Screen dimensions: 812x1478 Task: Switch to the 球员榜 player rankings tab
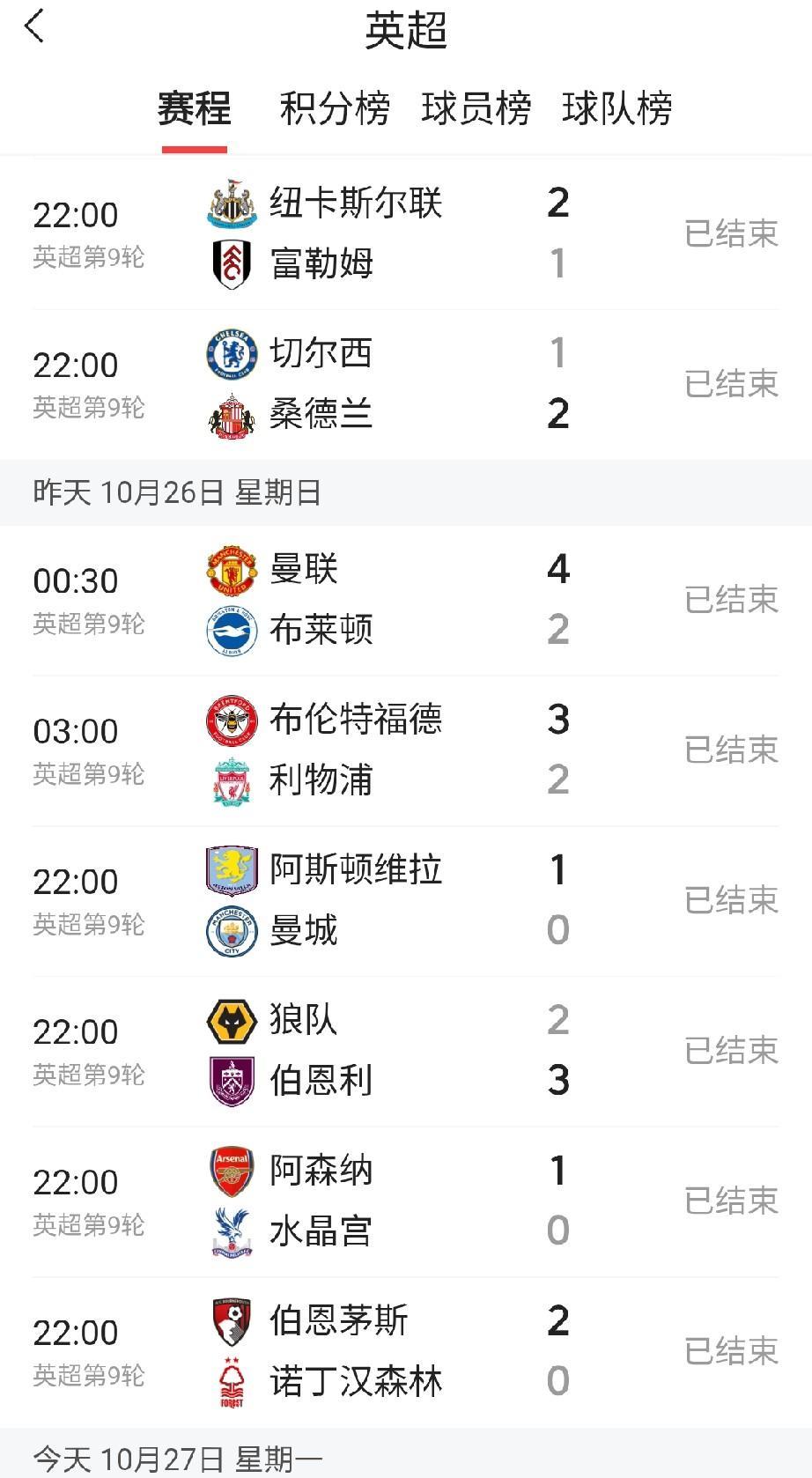point(476,109)
